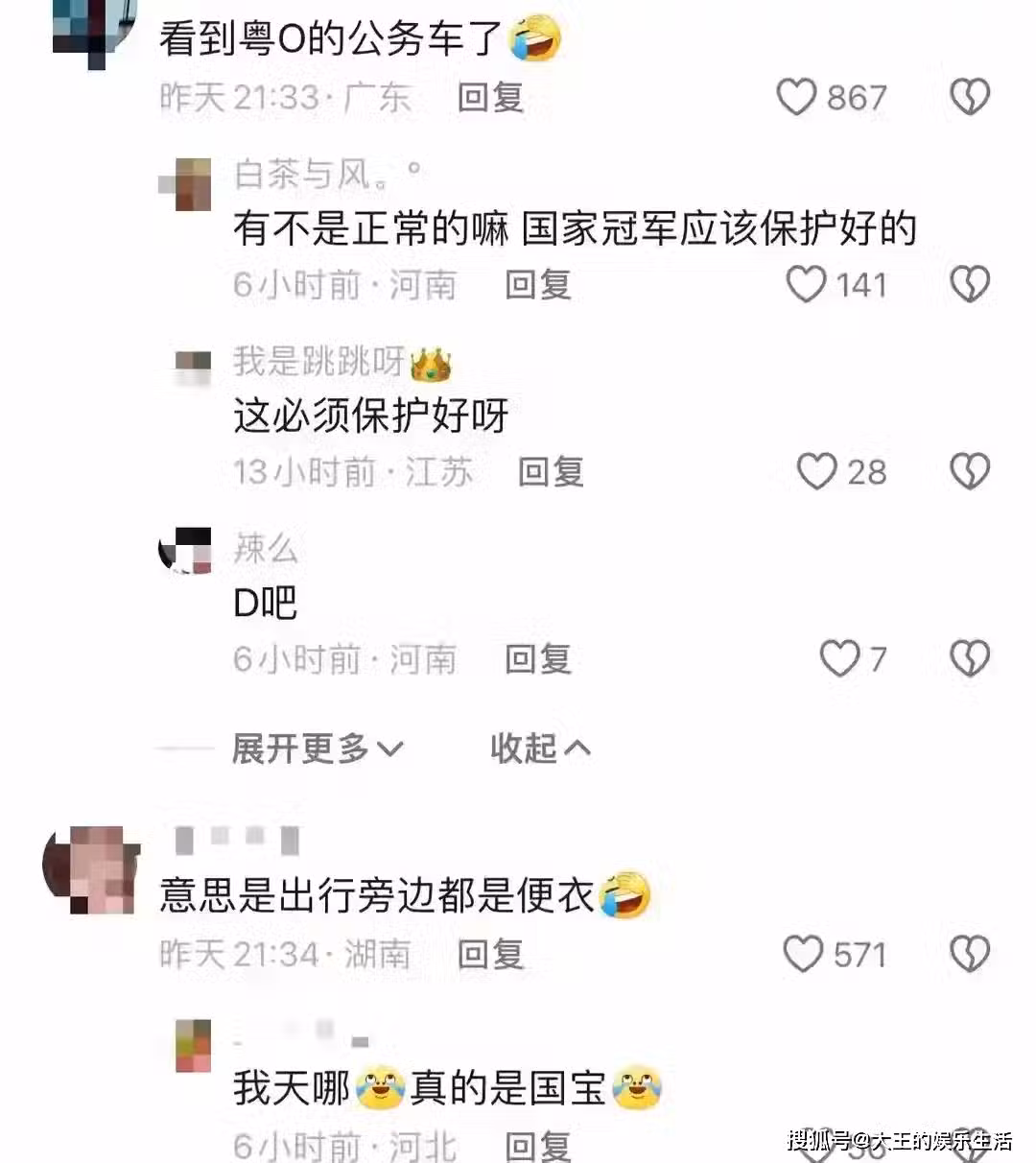Dislike 辣么's reply D吧
The width and height of the screenshot is (1036, 1163).
pos(969,658)
